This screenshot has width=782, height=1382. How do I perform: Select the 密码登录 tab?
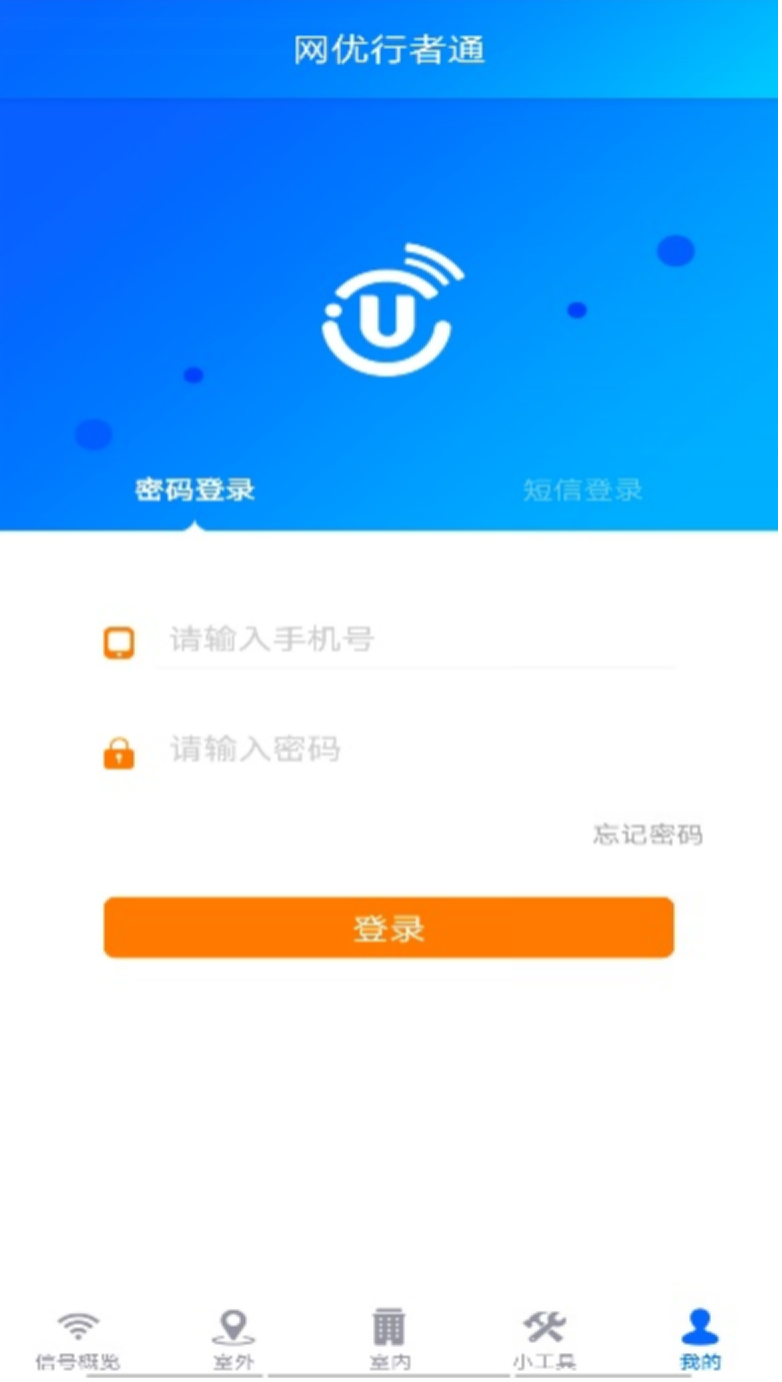(195, 490)
